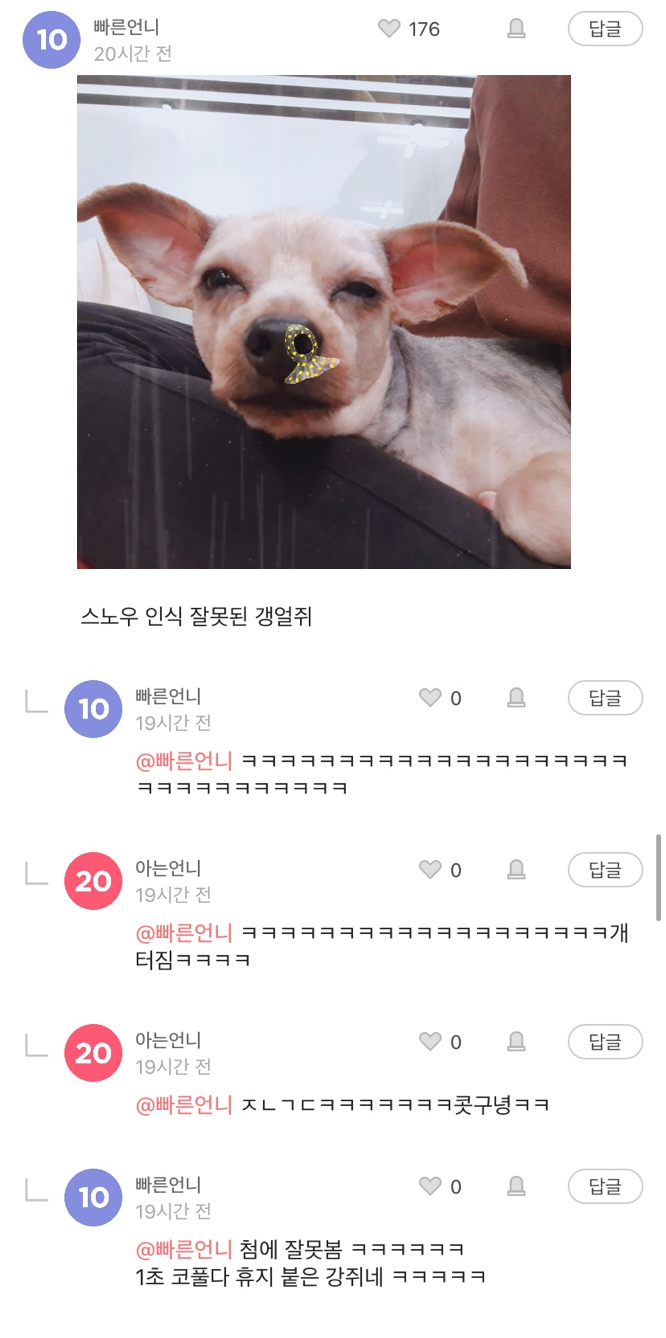Report the 개터짐 reply using siren icon
The height and width of the screenshot is (1338, 666).
pyautogui.click(x=516, y=870)
